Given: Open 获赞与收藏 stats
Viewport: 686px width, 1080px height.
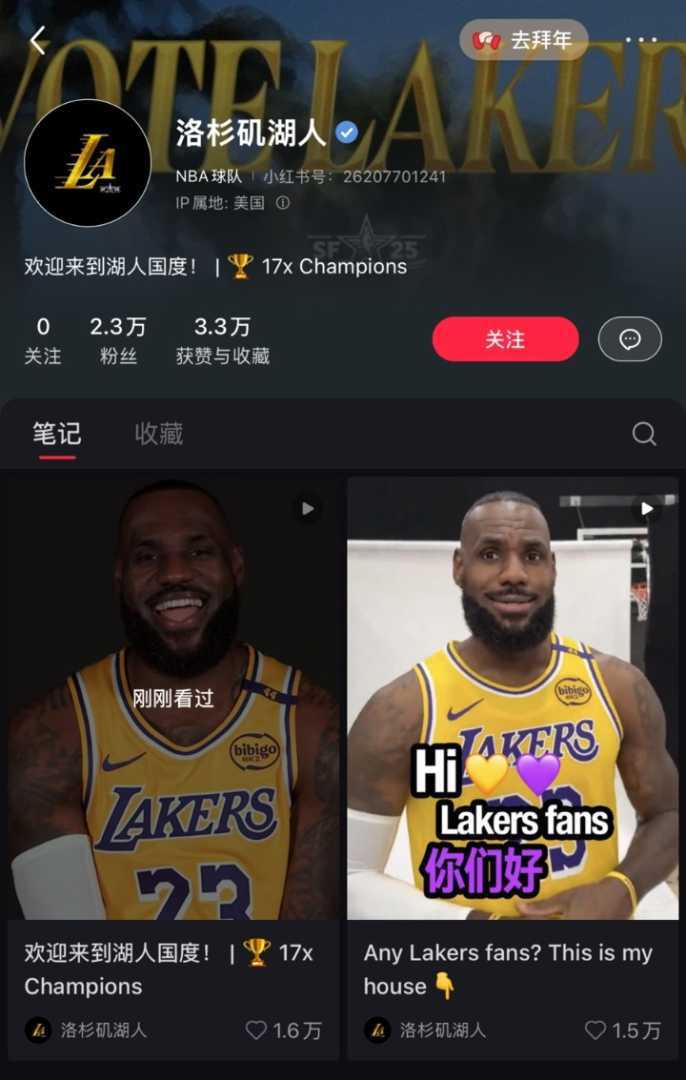Looking at the screenshot, I should pos(223,340).
